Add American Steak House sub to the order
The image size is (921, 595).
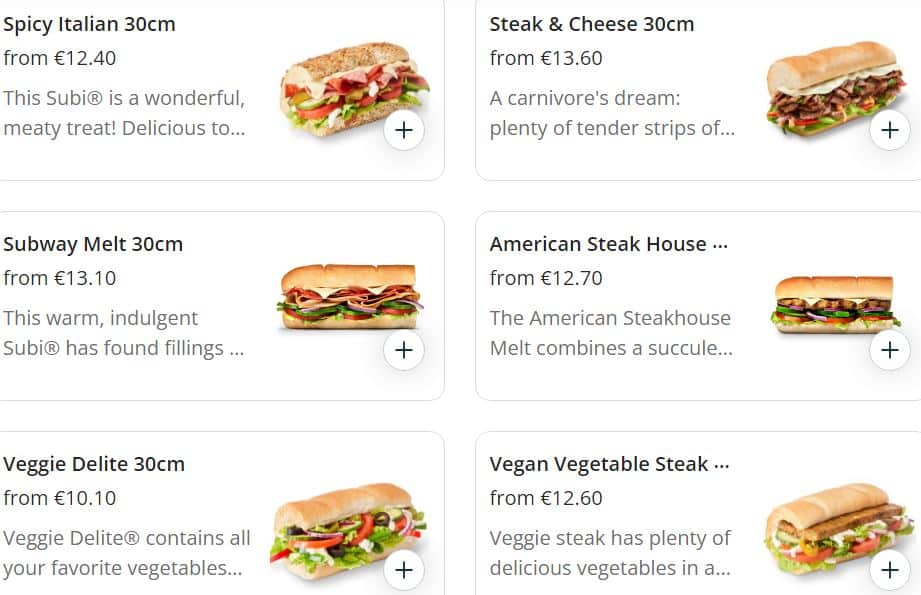(x=889, y=350)
